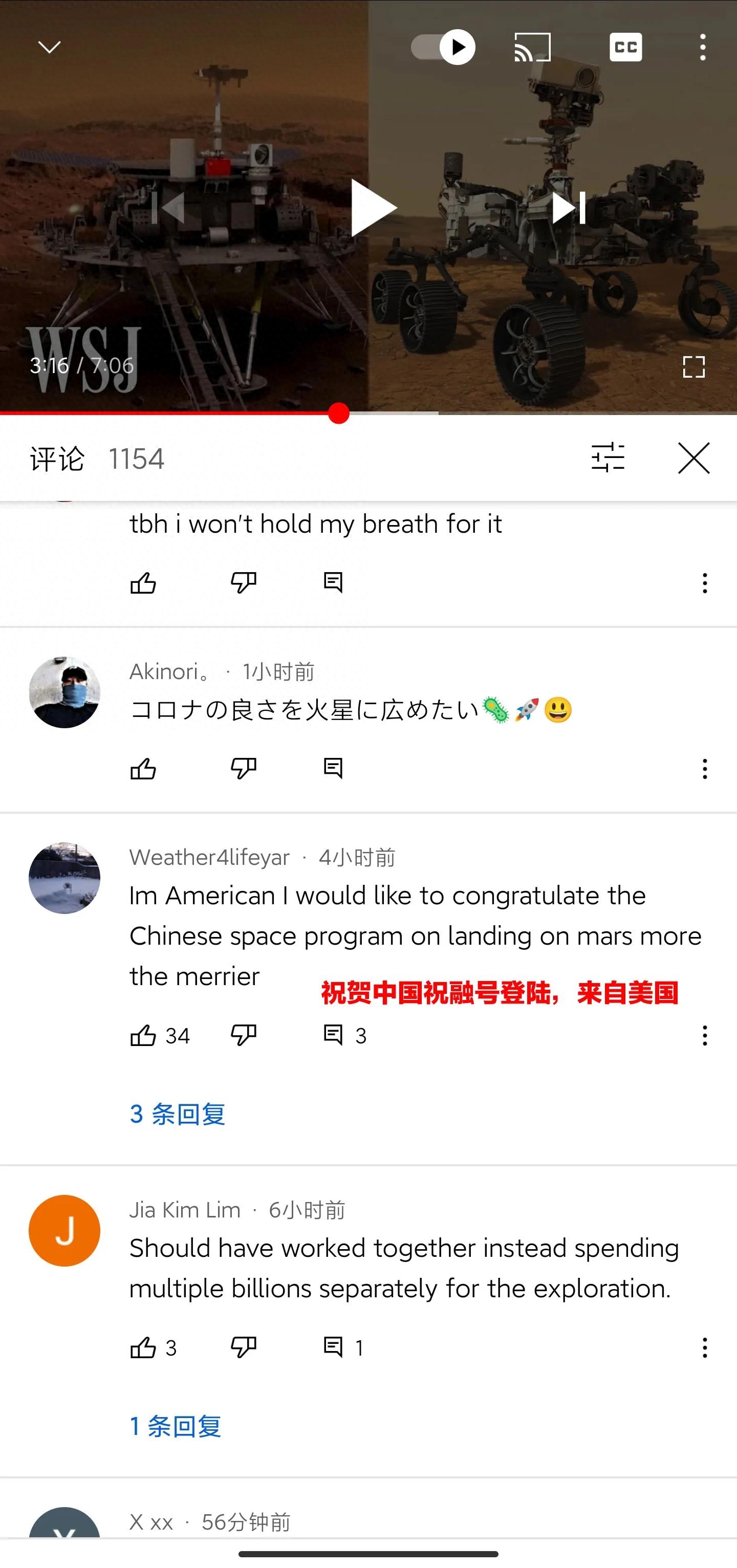
Task: Like Jia Kim Lim's comment
Action: click(x=143, y=1347)
